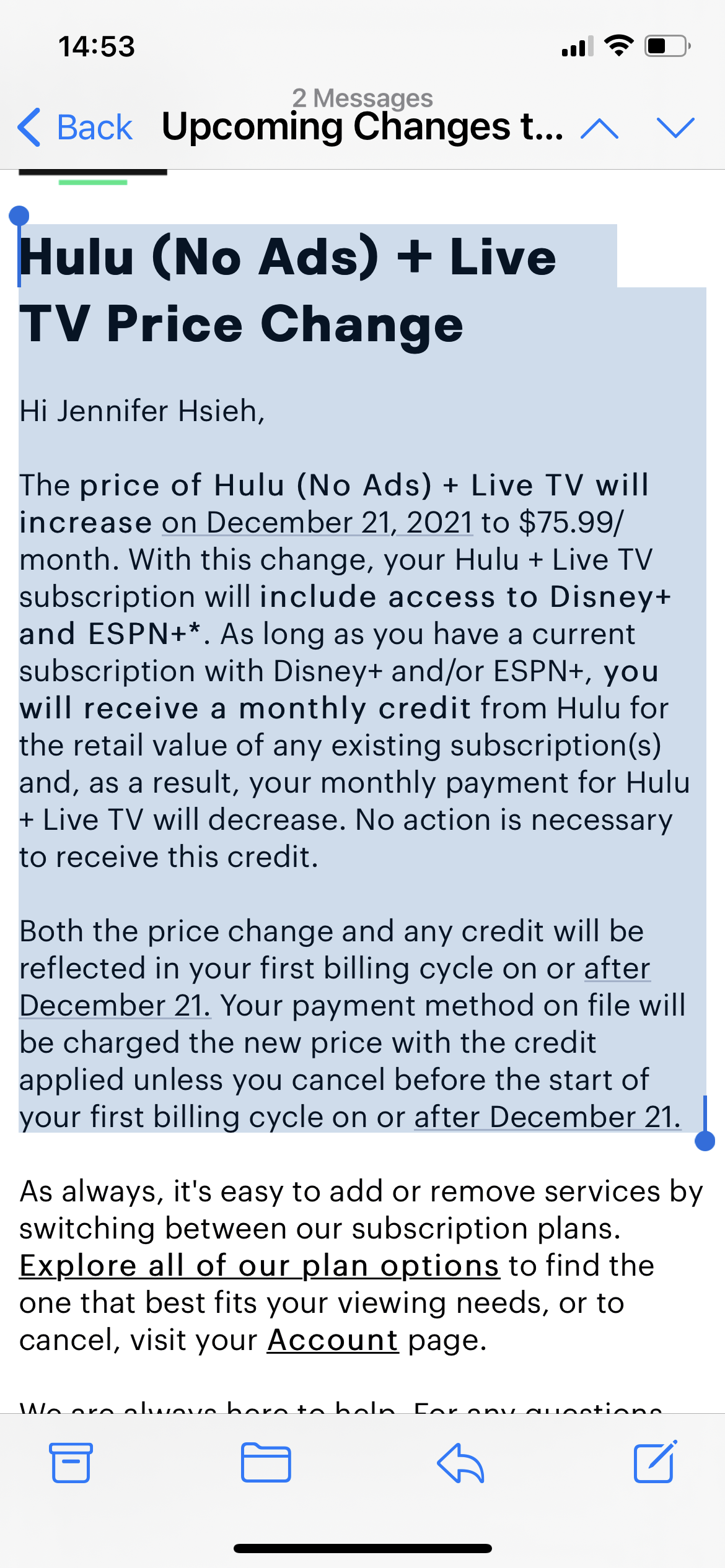The image size is (725, 1568).
Task: Compose a new email
Action: (x=655, y=1461)
